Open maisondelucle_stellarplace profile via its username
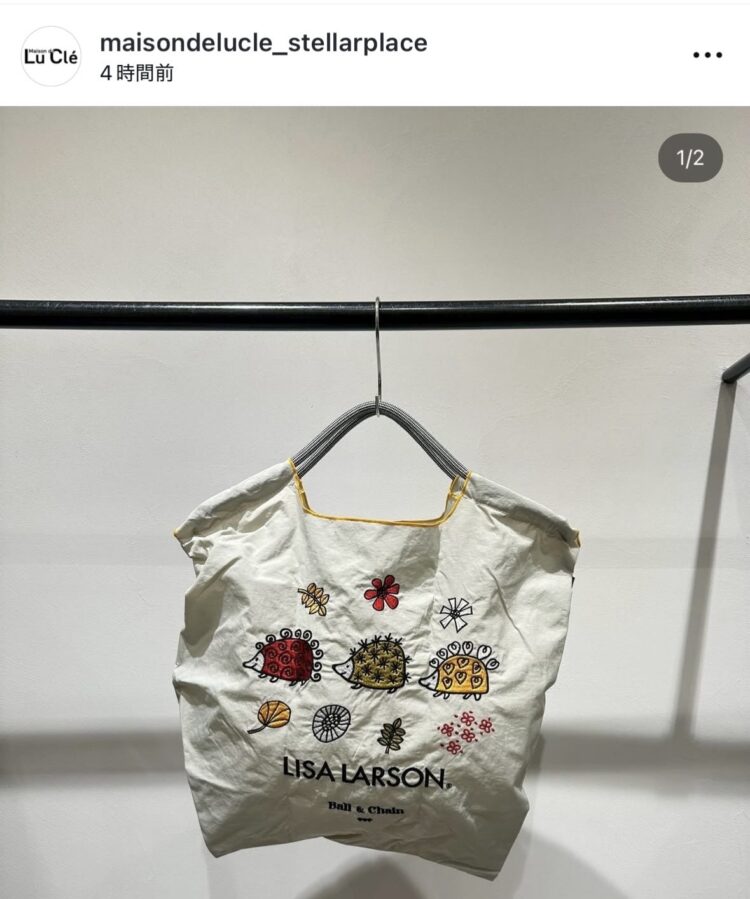Image resolution: width=750 pixels, height=899 pixels. [x=263, y=43]
